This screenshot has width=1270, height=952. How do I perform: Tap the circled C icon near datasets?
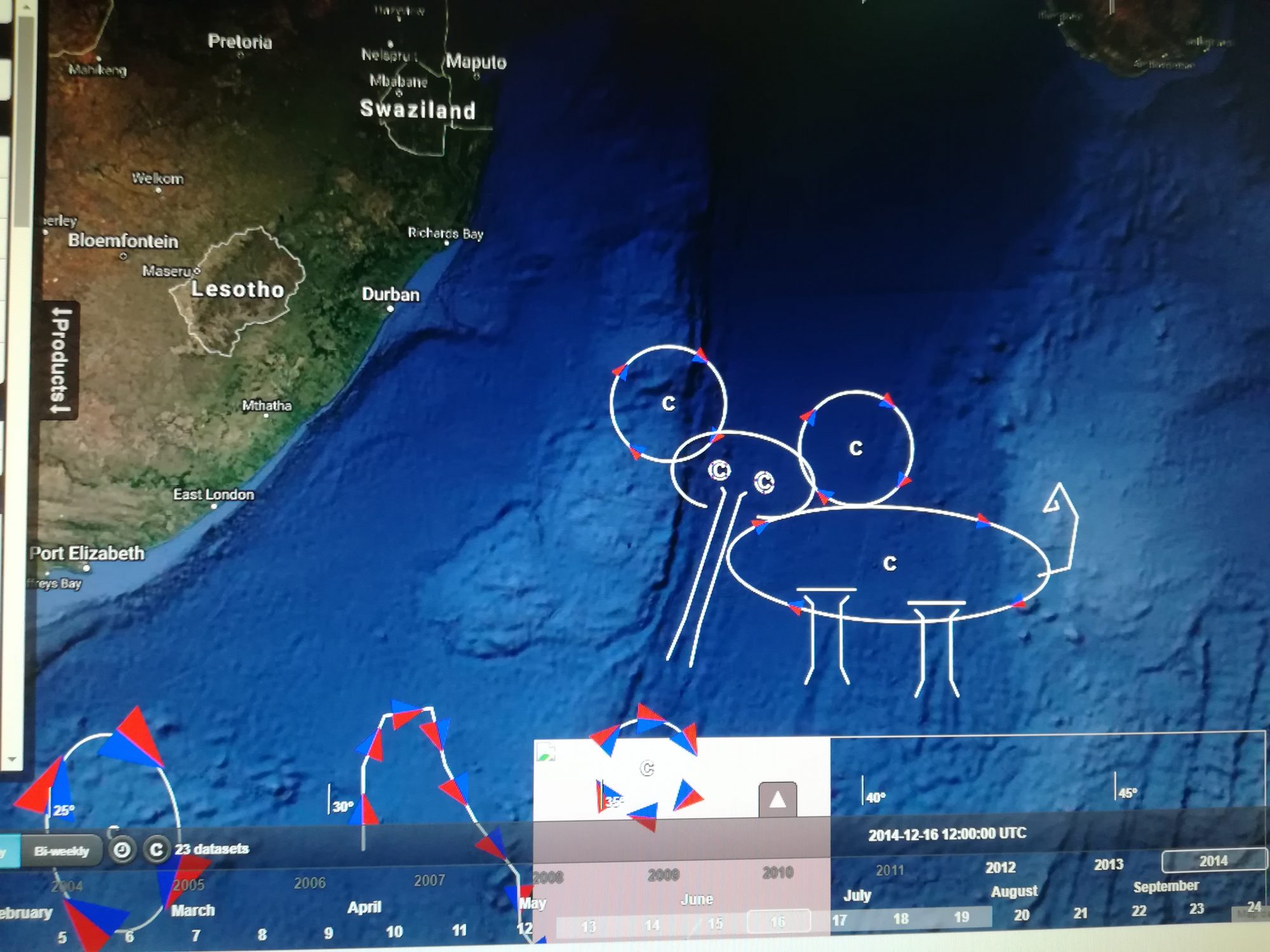pos(156,849)
